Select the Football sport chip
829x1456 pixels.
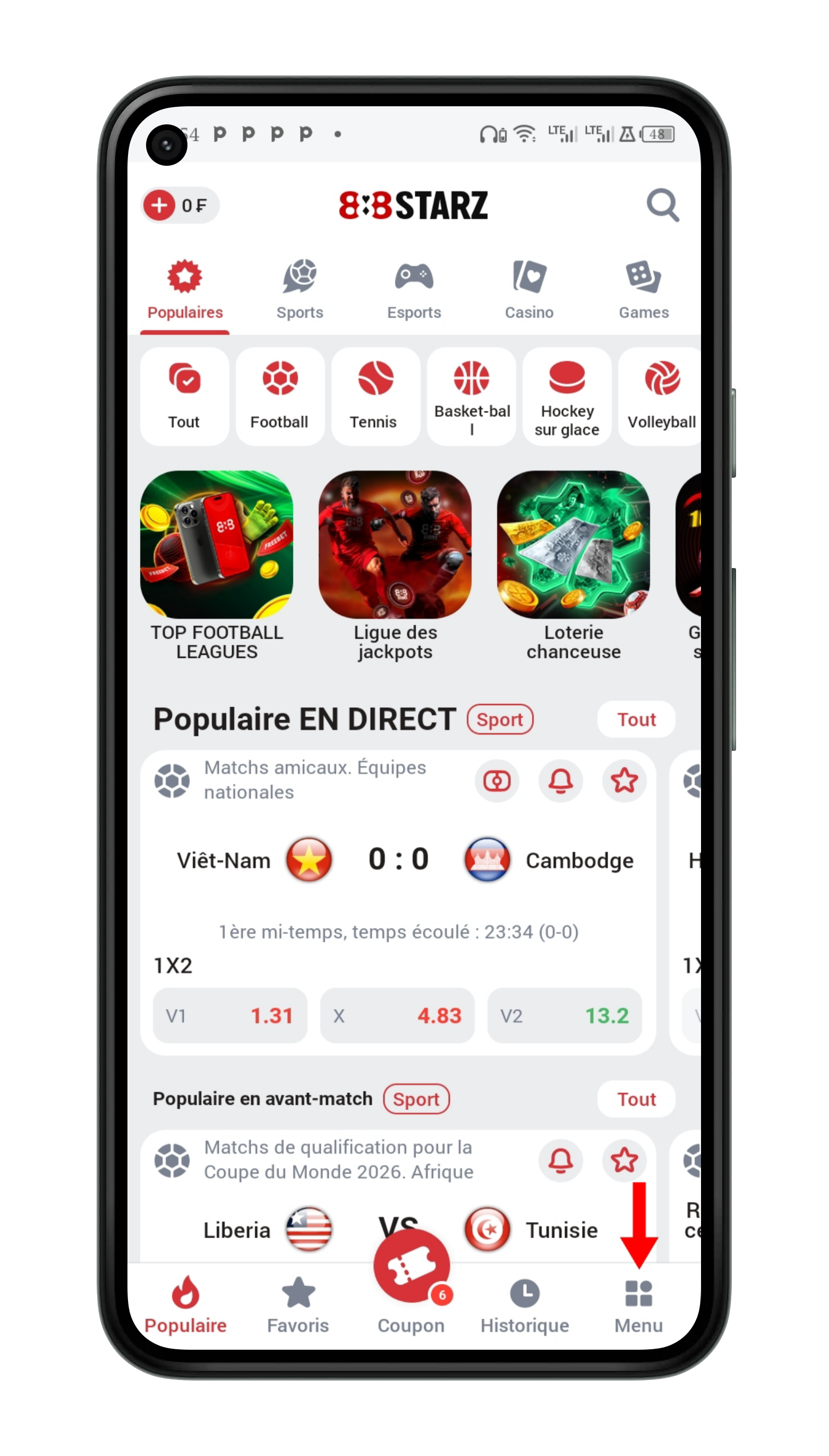279,396
